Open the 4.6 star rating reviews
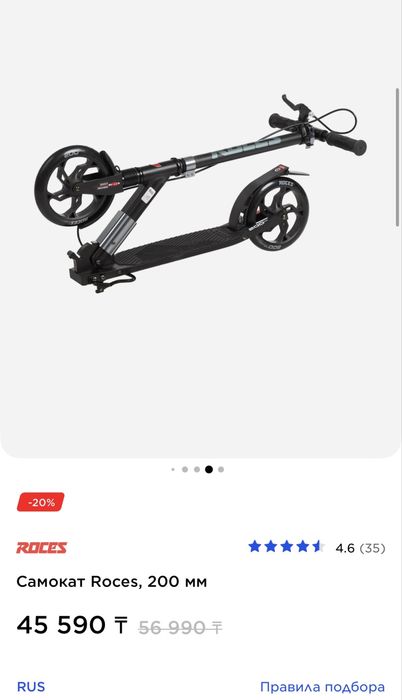 pyautogui.click(x=317, y=547)
